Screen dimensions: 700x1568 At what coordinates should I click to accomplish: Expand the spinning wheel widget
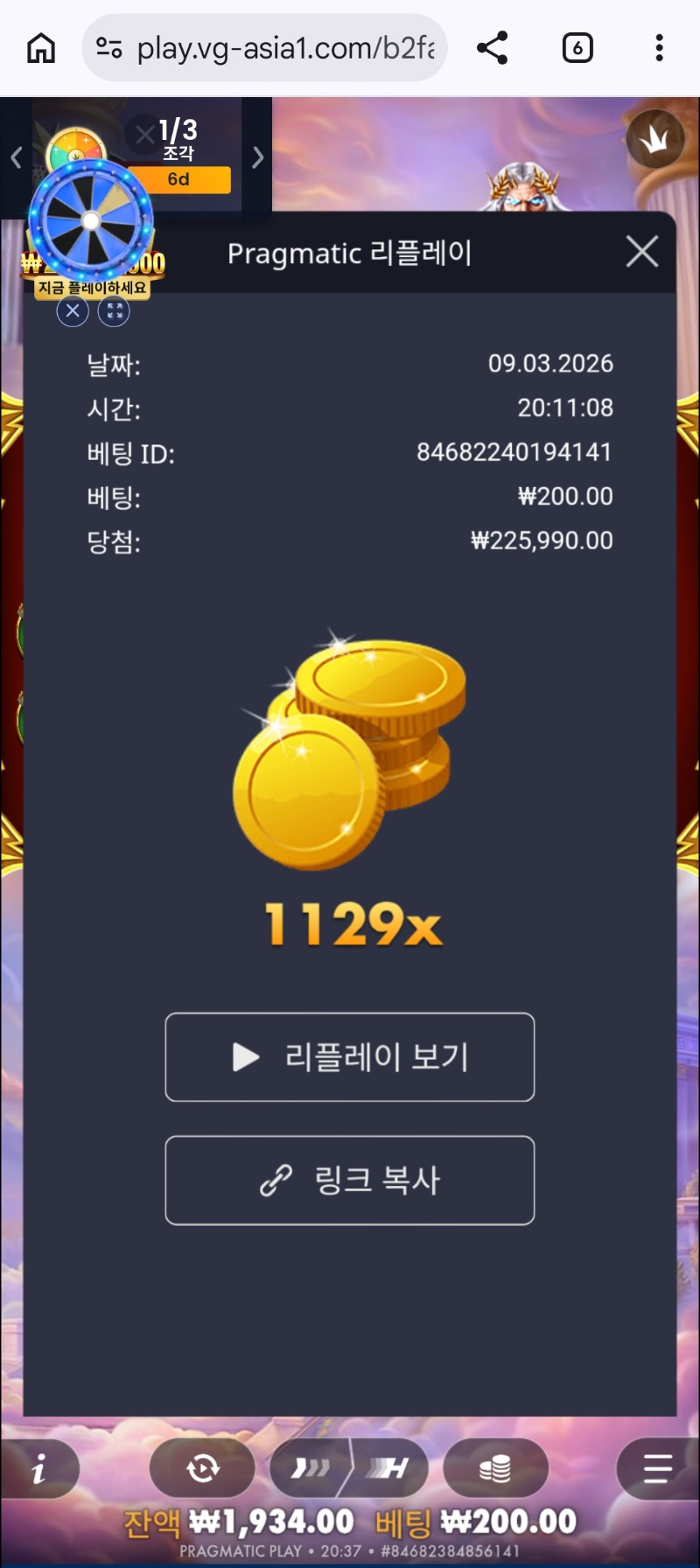pos(114,310)
